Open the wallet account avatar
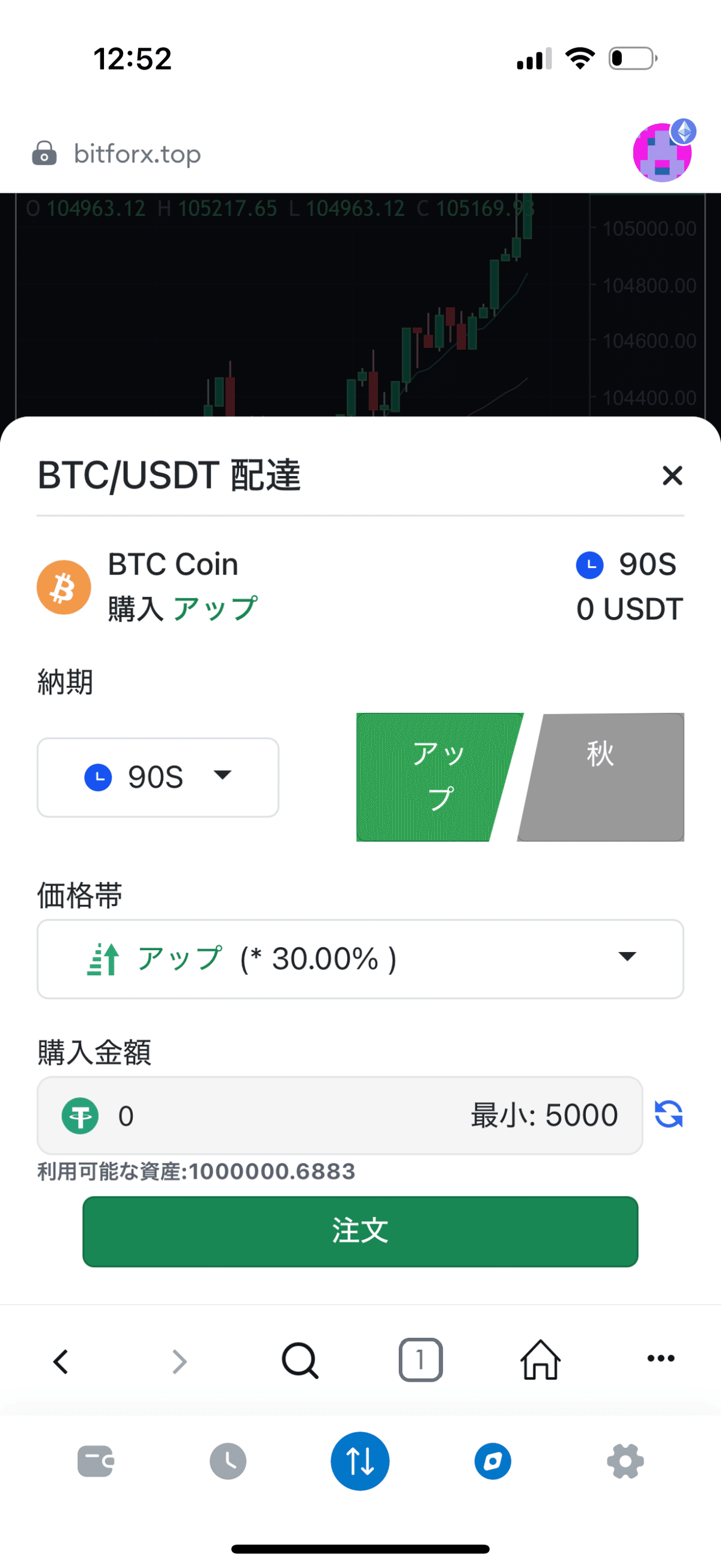Screen dimensions: 721x1568 [x=663, y=152]
